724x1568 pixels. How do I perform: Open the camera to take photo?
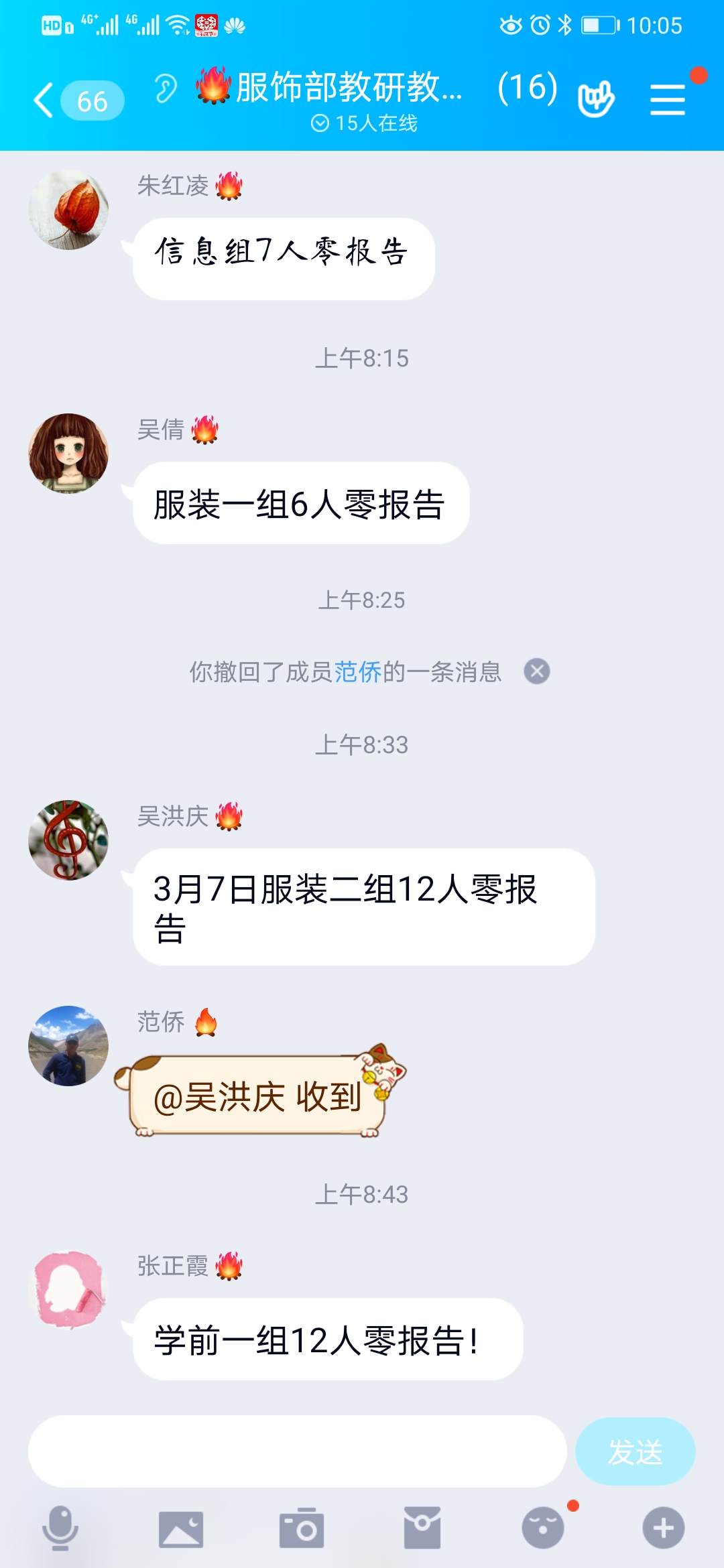tap(302, 1529)
